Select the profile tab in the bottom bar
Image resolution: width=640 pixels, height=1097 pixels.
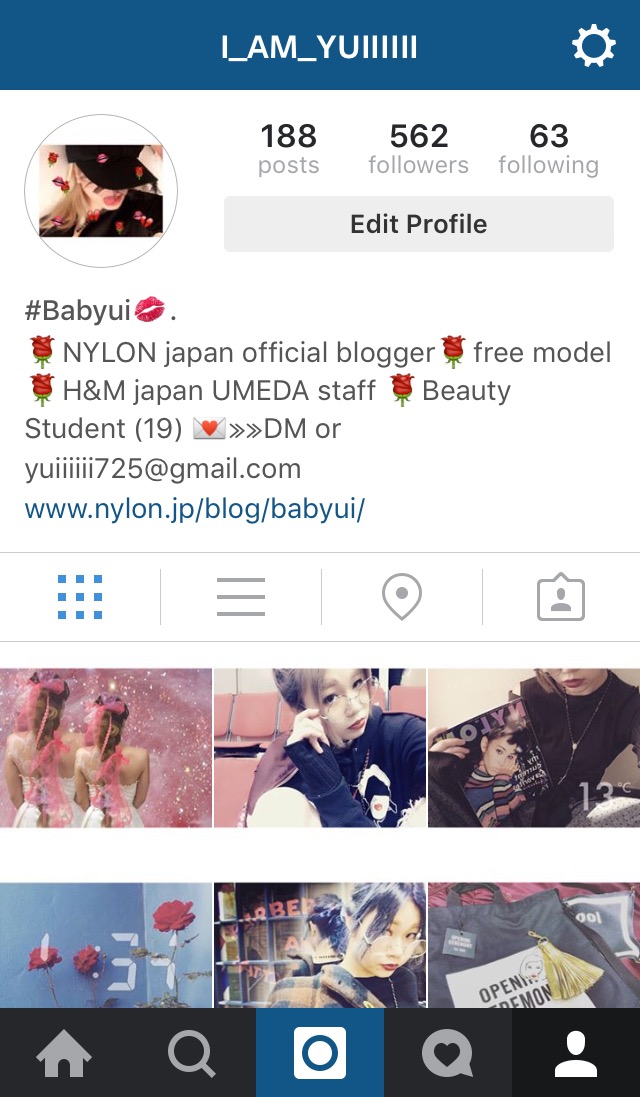click(576, 1053)
